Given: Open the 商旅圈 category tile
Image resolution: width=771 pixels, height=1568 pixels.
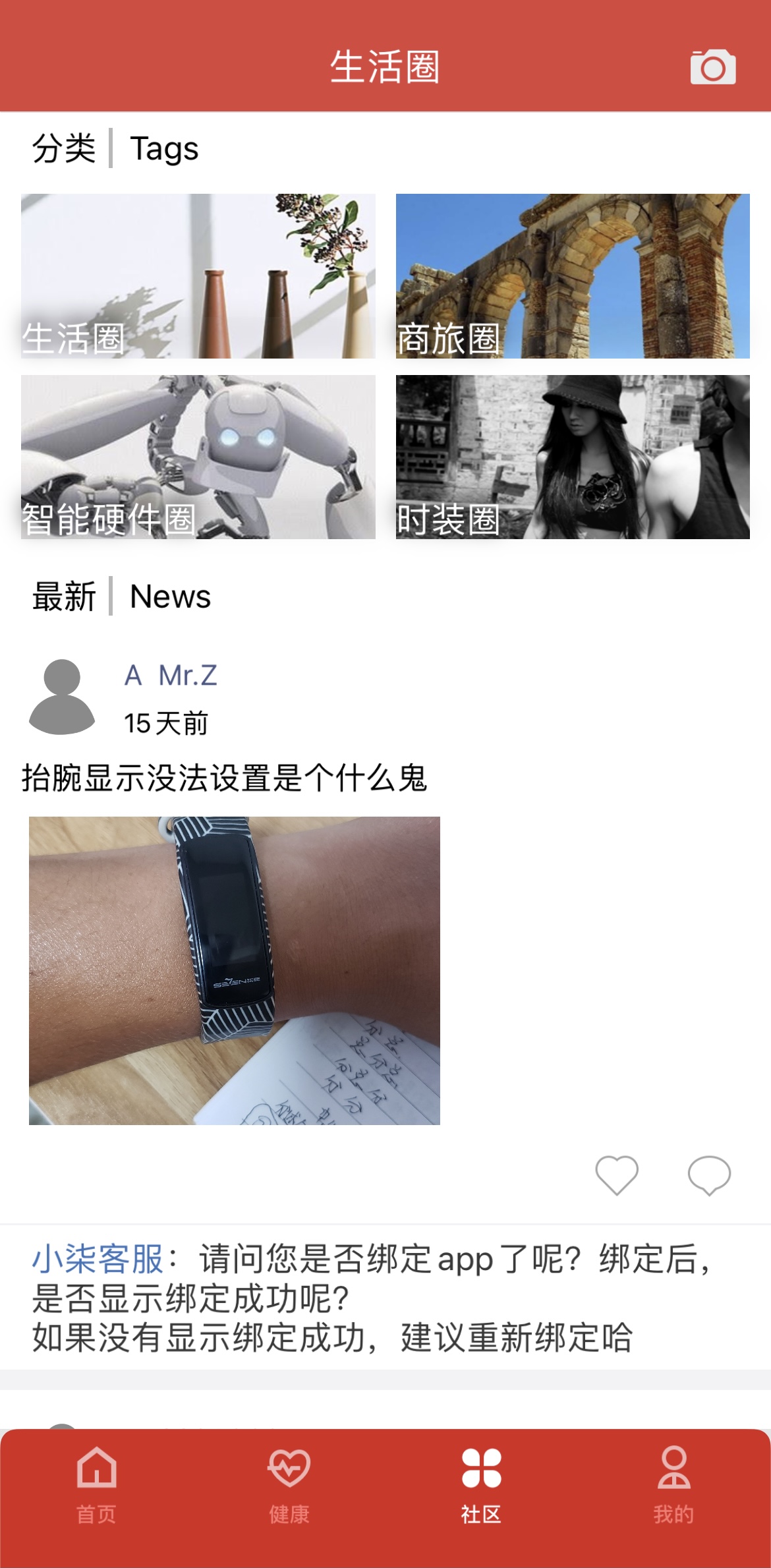Looking at the screenshot, I should click(572, 276).
